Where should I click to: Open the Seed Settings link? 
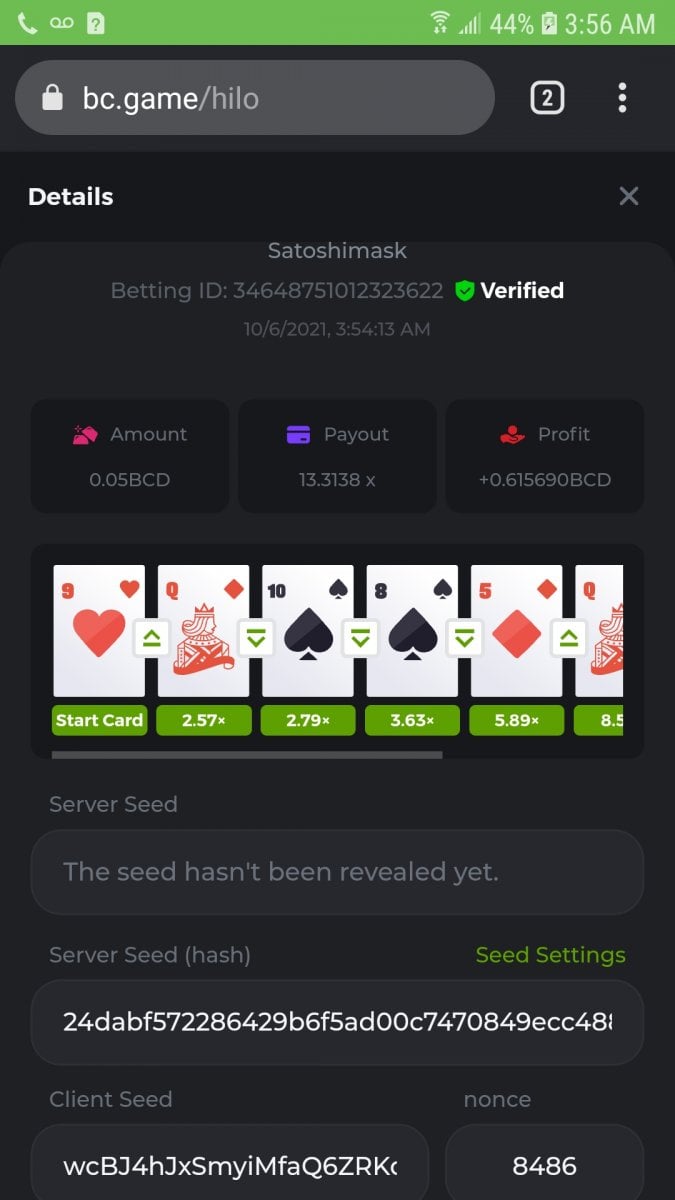coord(550,955)
